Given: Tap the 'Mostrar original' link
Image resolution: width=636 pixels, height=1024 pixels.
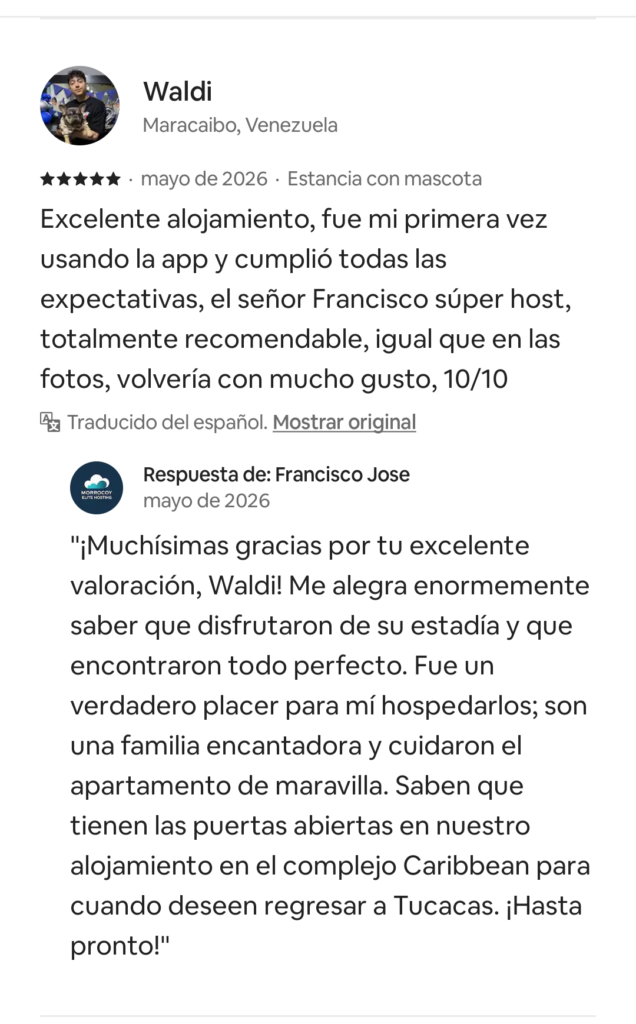Looking at the screenshot, I should 344,423.
